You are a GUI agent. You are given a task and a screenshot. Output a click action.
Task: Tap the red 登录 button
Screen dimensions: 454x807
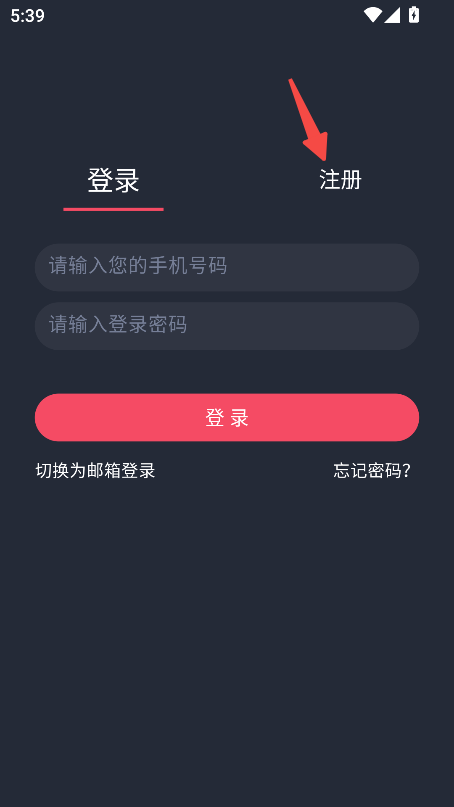click(227, 417)
